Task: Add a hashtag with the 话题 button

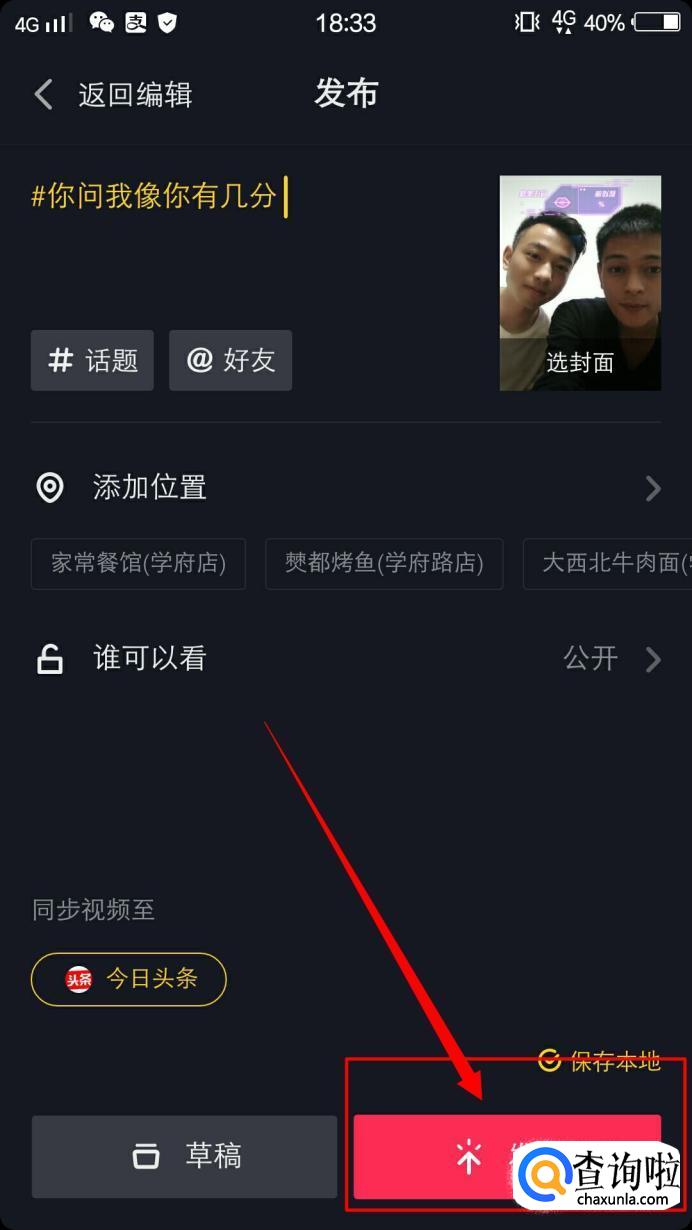Action: (92, 360)
